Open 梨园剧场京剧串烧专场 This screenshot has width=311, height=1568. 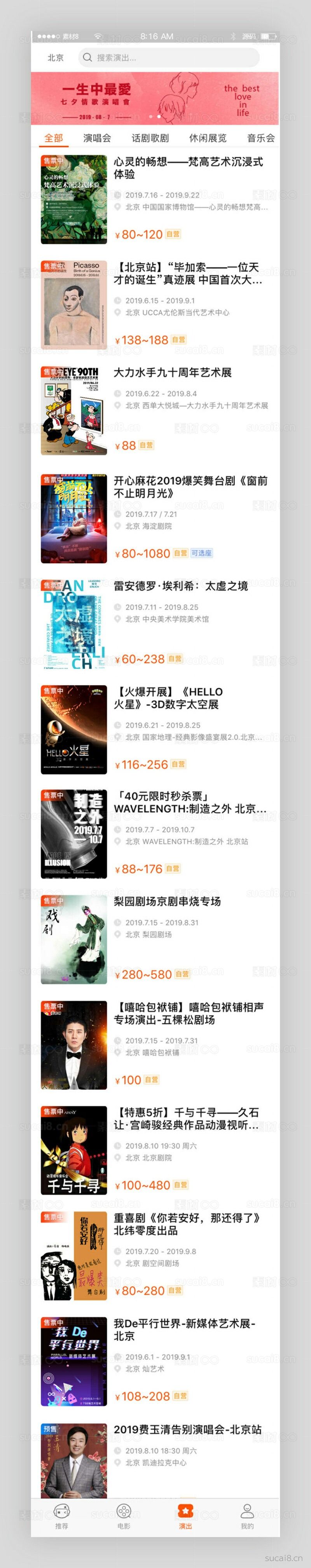(x=167, y=901)
